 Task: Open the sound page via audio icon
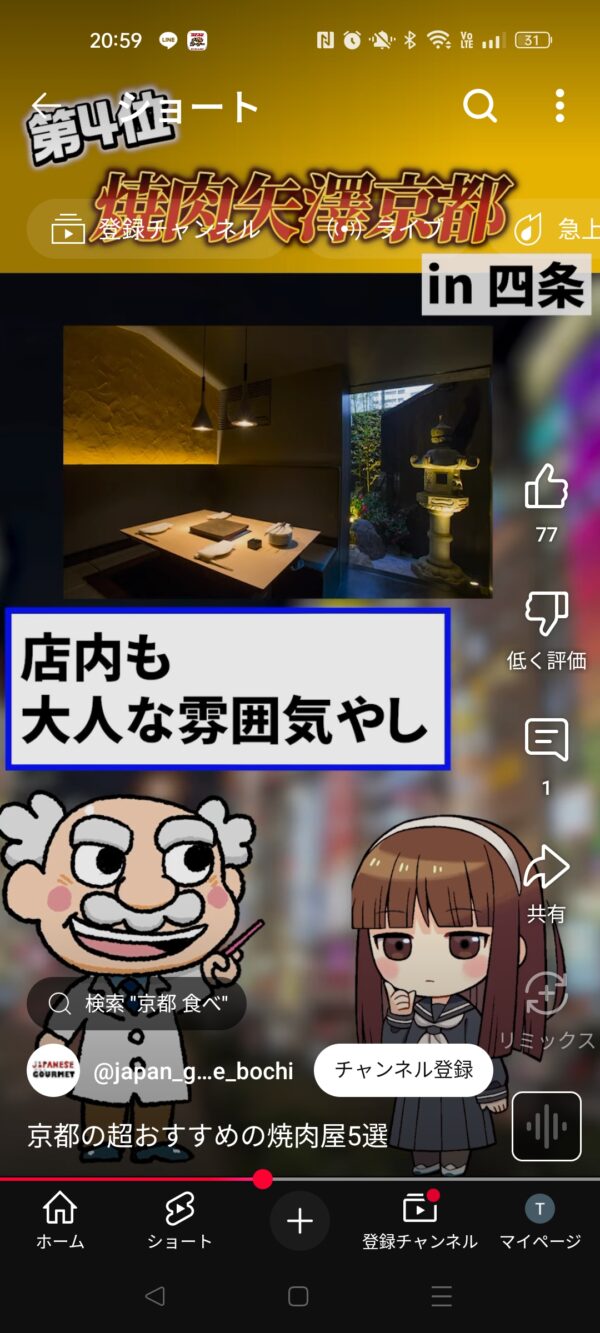pyautogui.click(x=546, y=1127)
